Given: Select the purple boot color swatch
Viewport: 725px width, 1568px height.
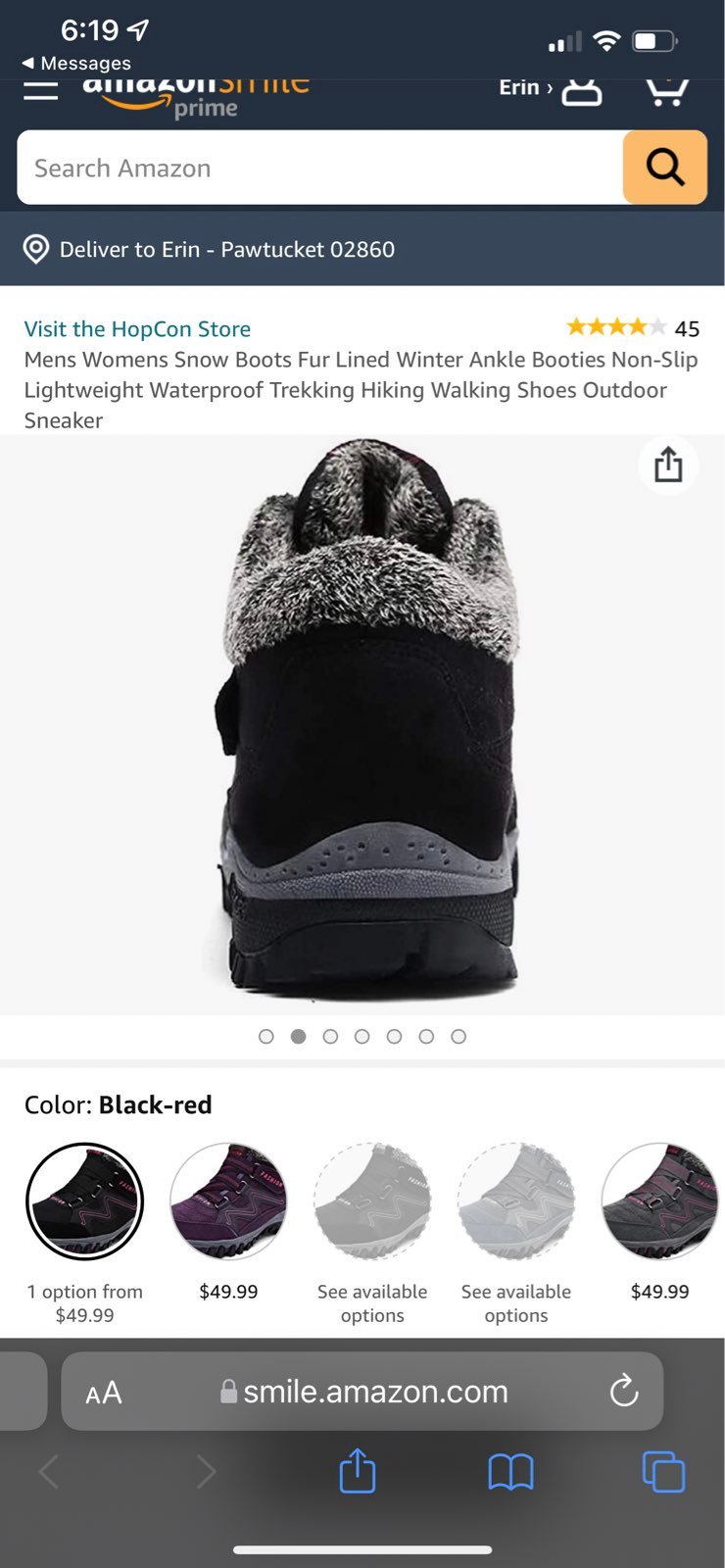Looking at the screenshot, I should pyautogui.click(x=228, y=1200).
